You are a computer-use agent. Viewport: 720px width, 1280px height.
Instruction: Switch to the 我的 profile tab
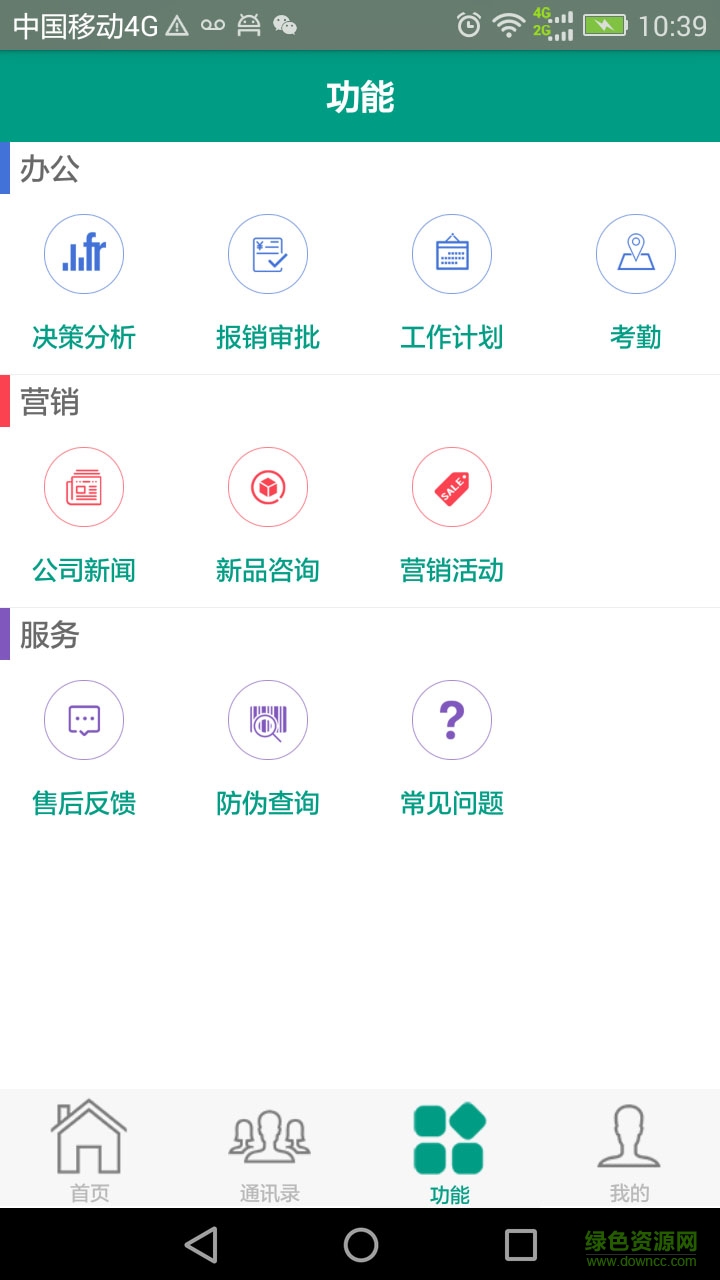[628, 1148]
